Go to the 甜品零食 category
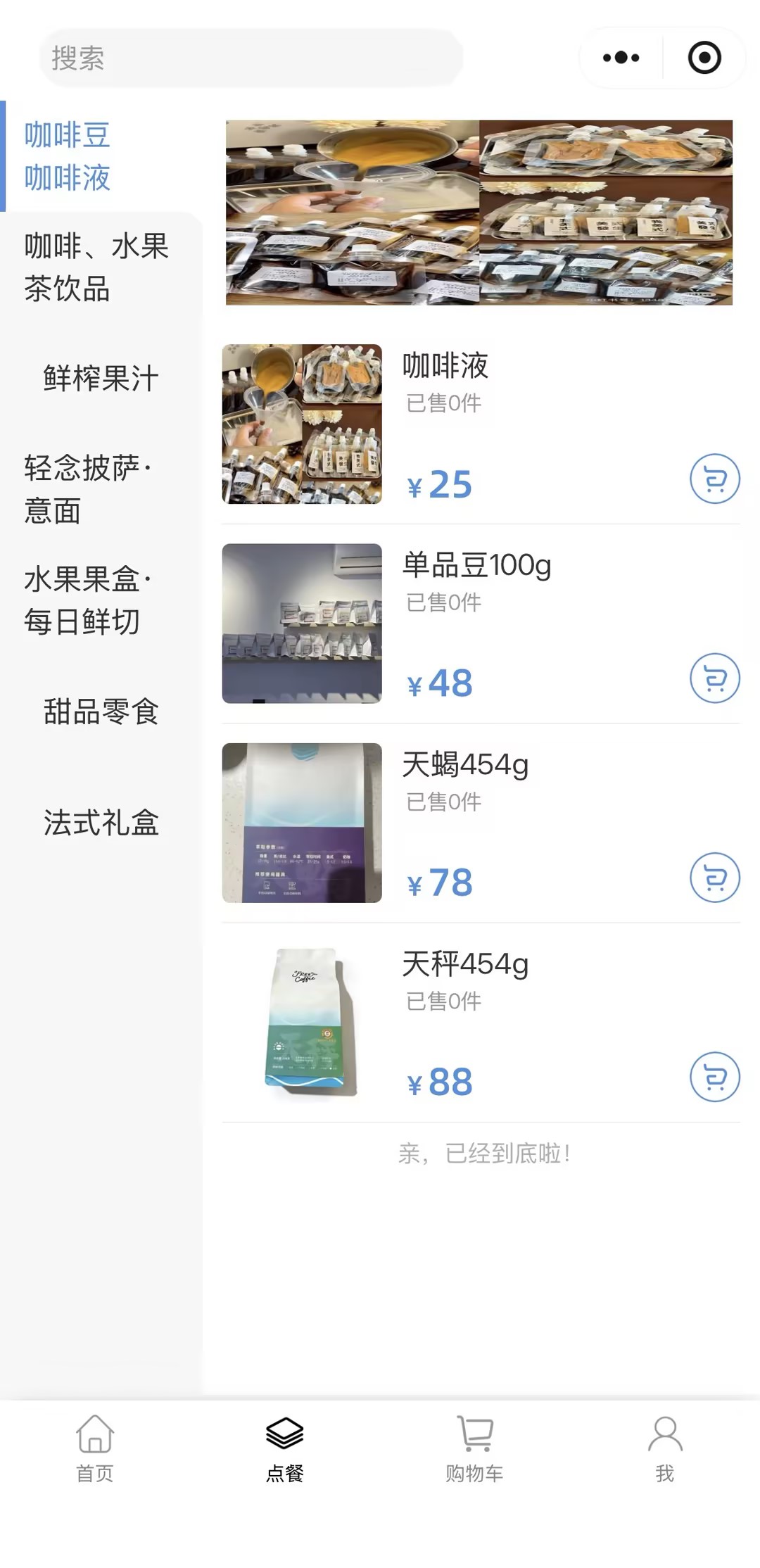Viewport: 760px width, 1568px height. 101,712
